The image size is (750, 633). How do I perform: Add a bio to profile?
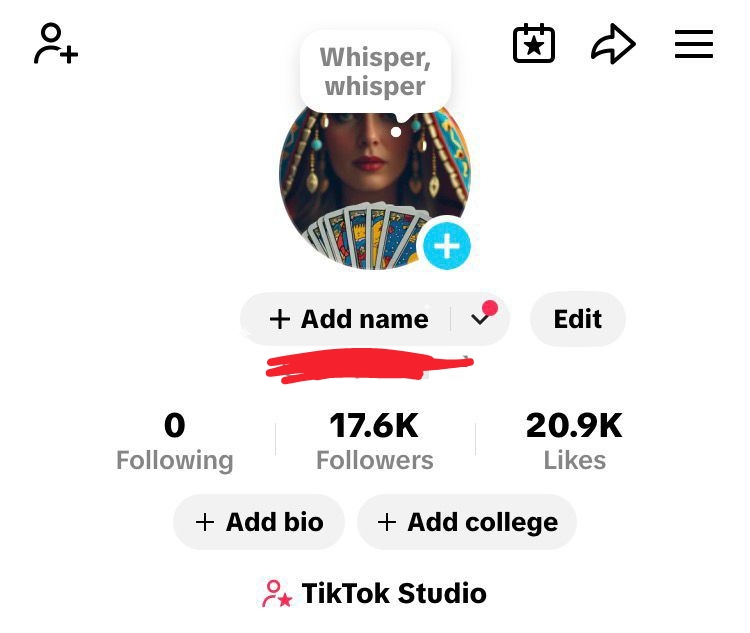pos(259,522)
